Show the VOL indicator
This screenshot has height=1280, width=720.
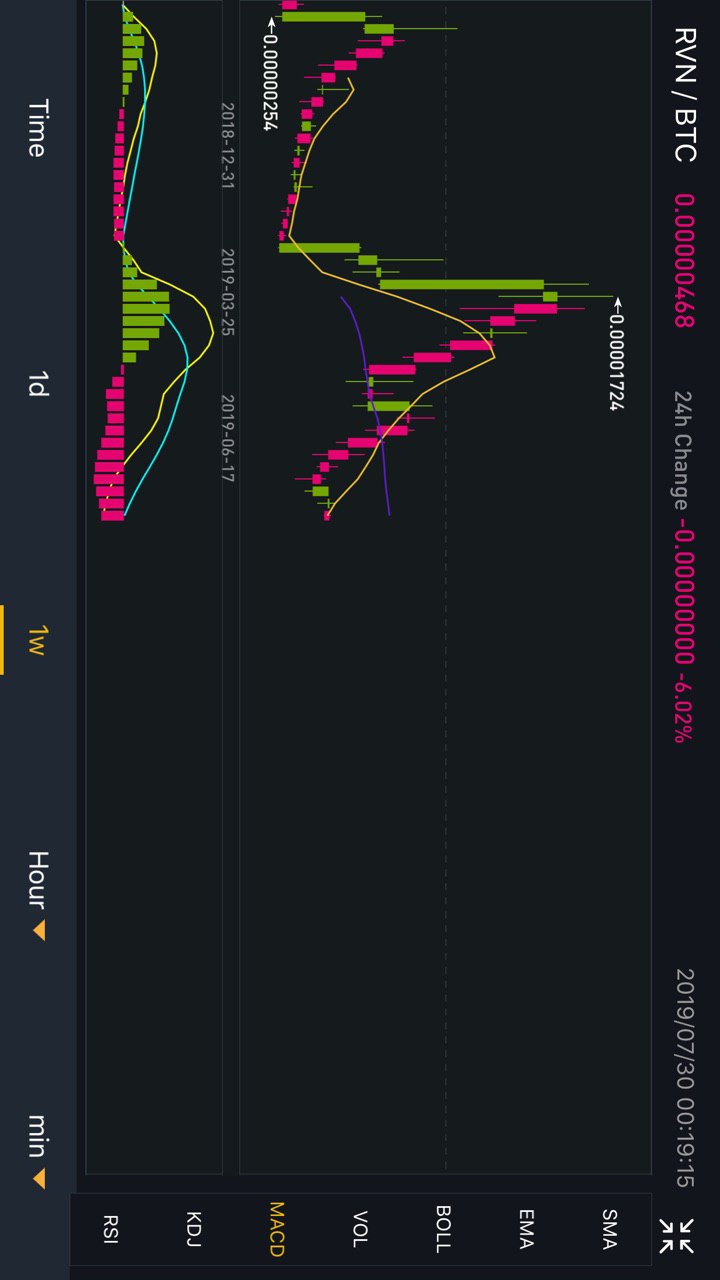click(x=359, y=1229)
